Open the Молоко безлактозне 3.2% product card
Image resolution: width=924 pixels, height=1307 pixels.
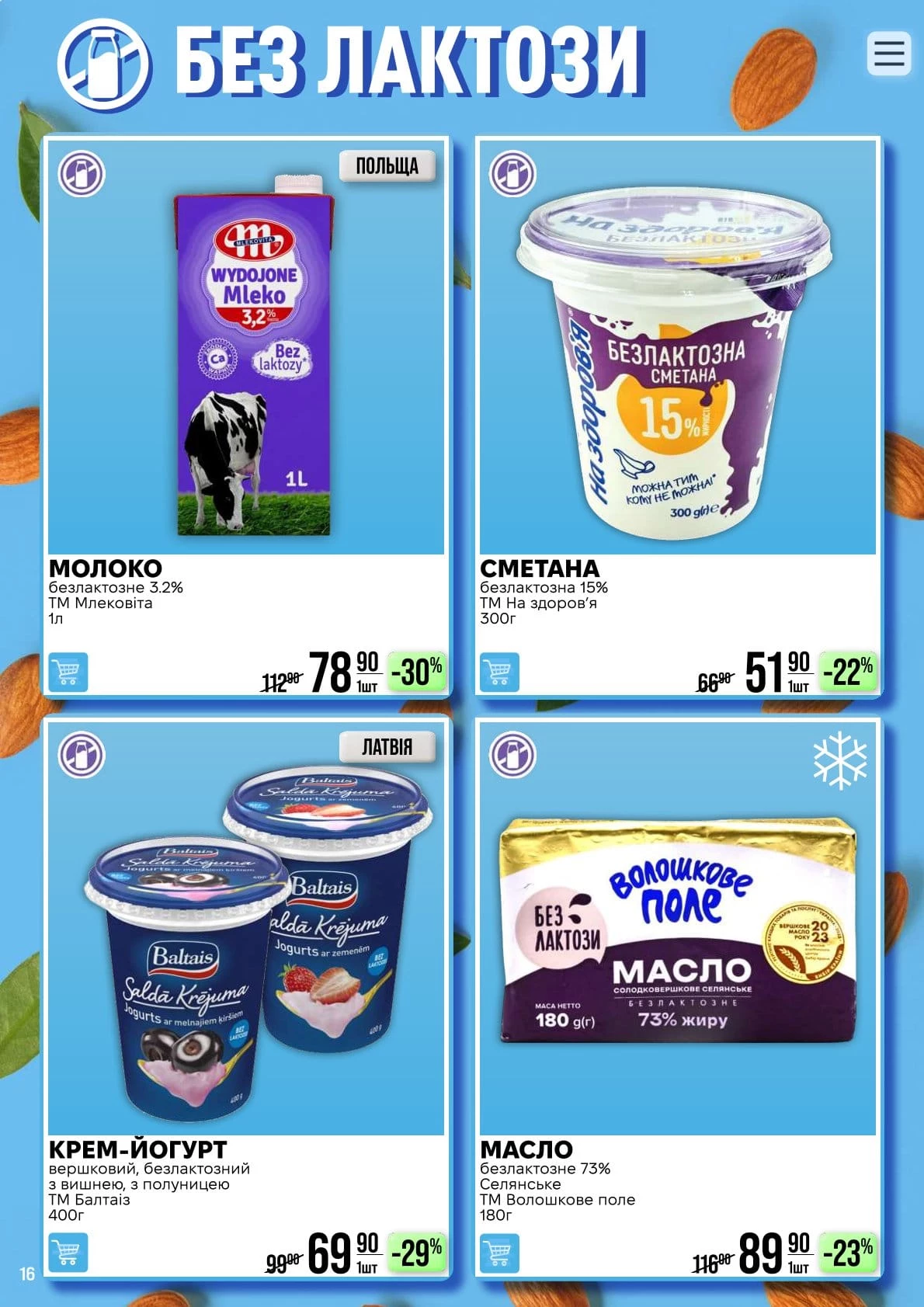pos(246,416)
